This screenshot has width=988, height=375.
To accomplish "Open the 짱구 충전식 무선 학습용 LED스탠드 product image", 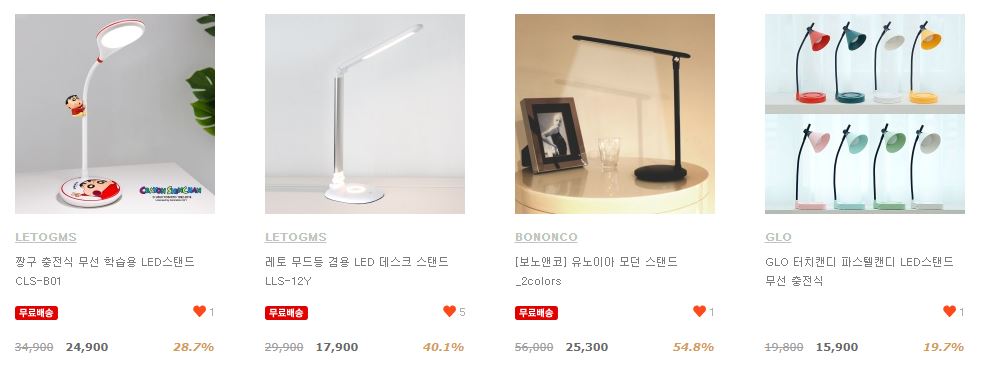I will pos(115,114).
